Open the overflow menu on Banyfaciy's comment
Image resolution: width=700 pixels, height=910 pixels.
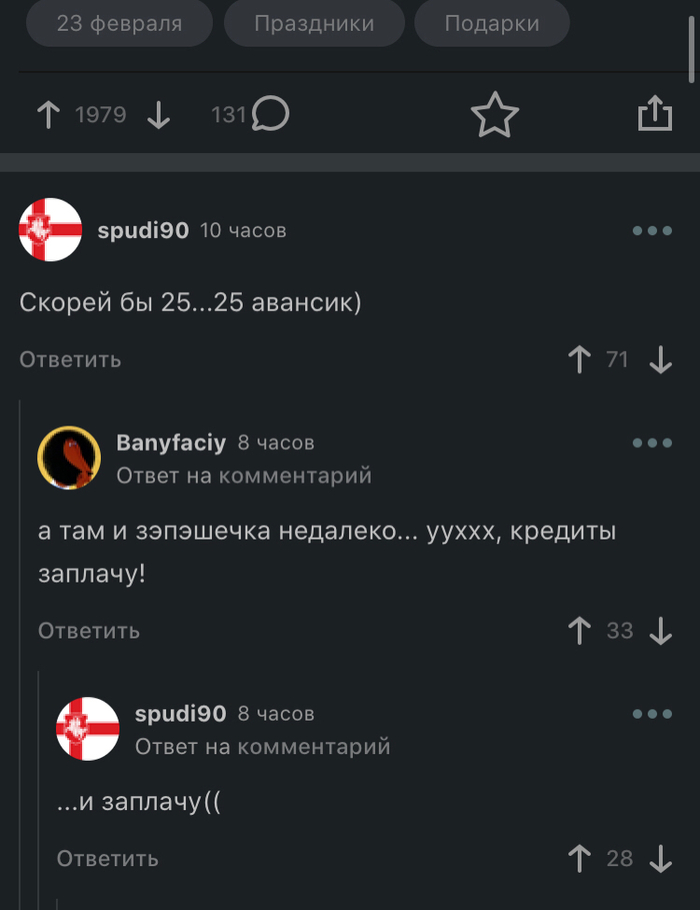click(x=652, y=443)
